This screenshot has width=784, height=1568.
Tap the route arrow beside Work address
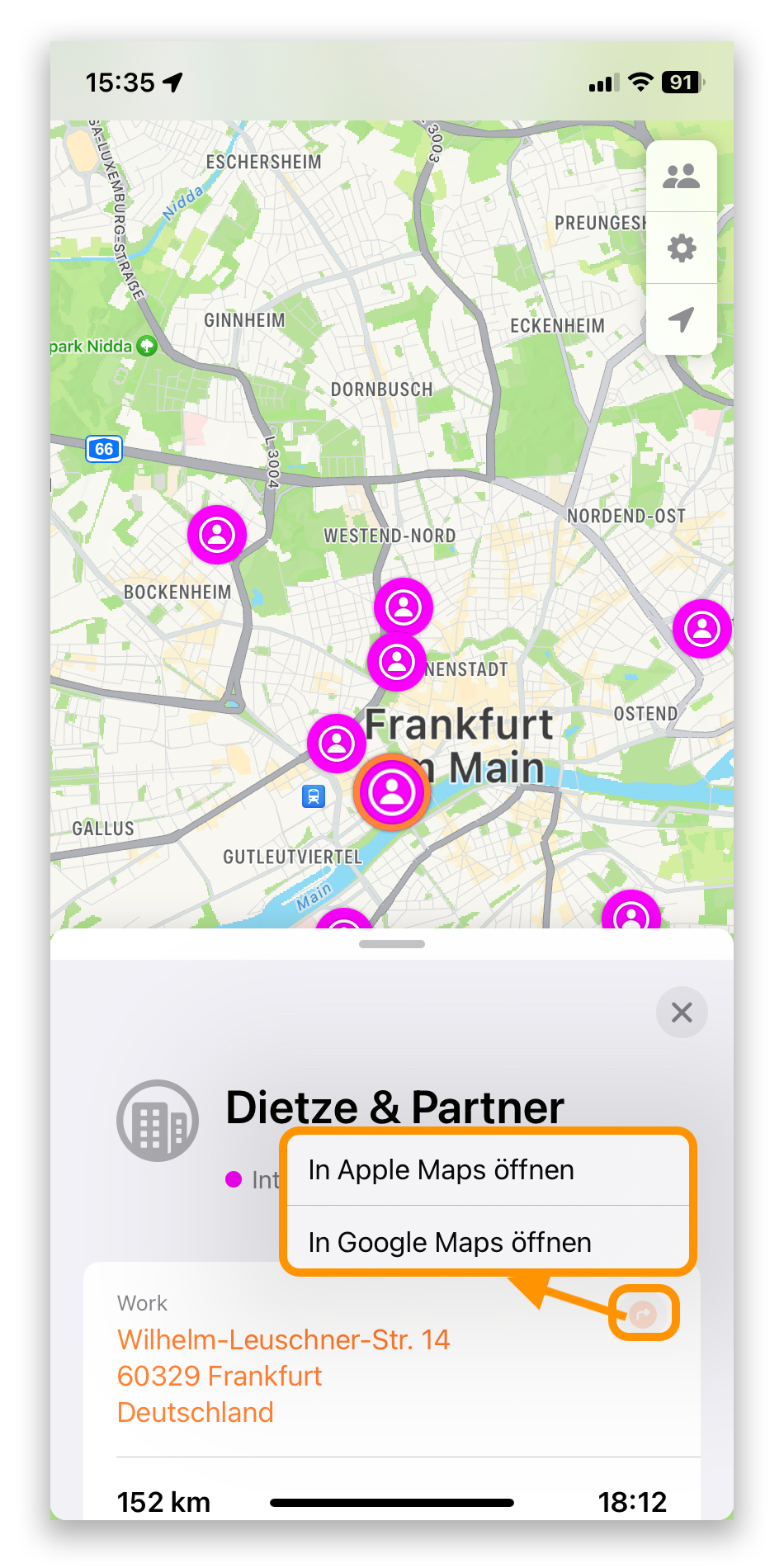coord(644,1313)
